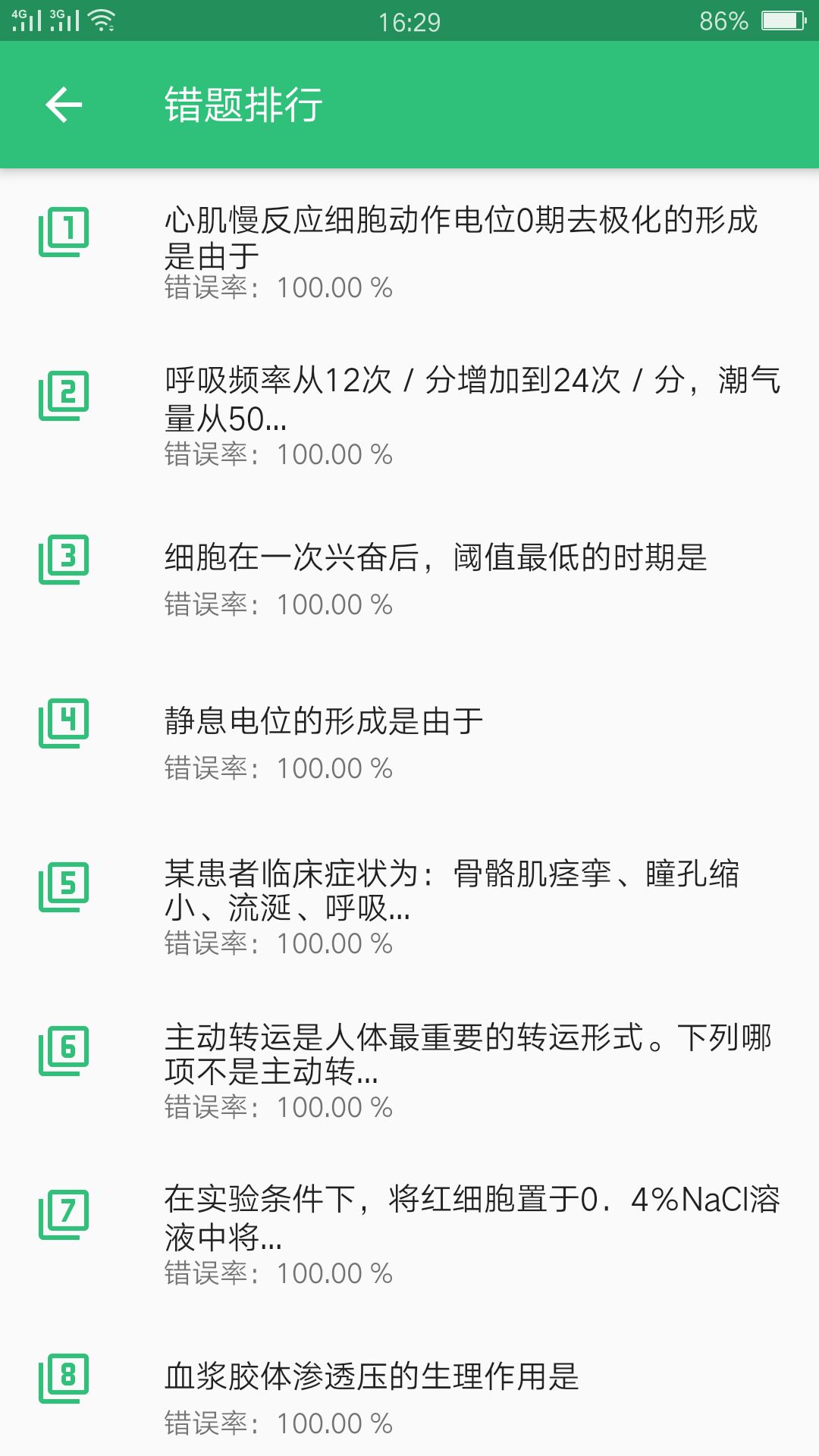Image resolution: width=819 pixels, height=1456 pixels.
Task: Select the rank 3 badge icon
Action: coord(64,561)
